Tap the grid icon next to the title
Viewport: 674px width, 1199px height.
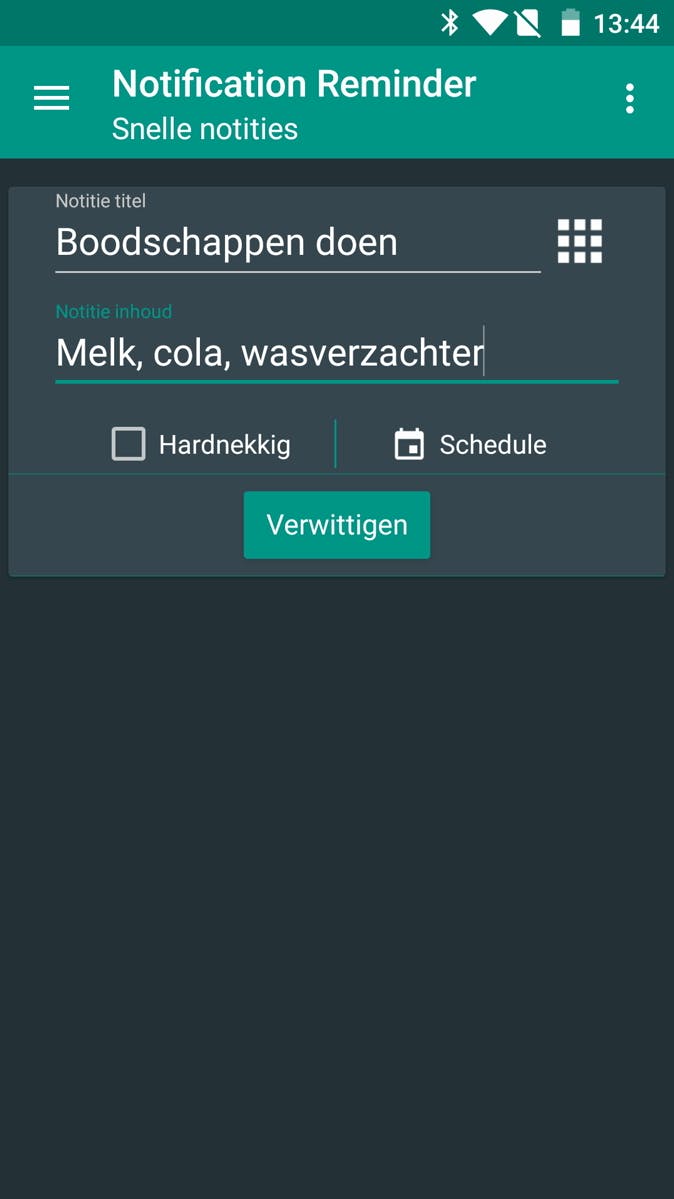[579, 242]
